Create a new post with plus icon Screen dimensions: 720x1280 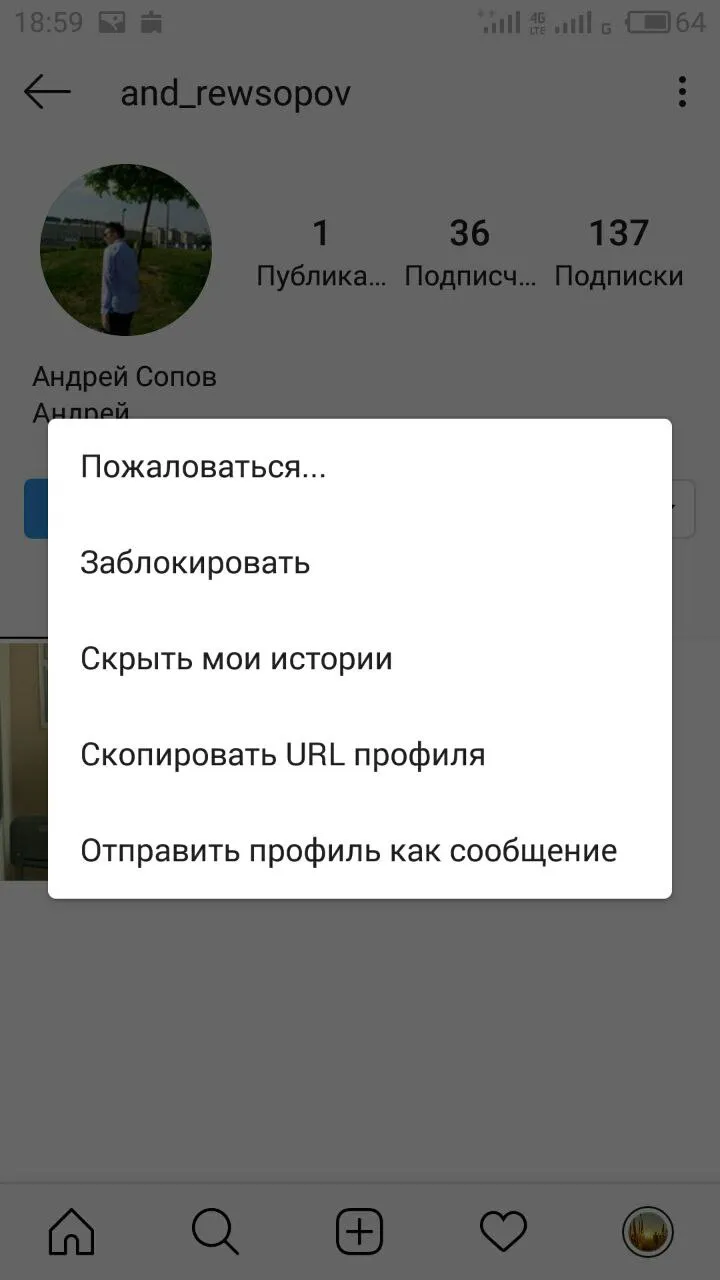360,1230
